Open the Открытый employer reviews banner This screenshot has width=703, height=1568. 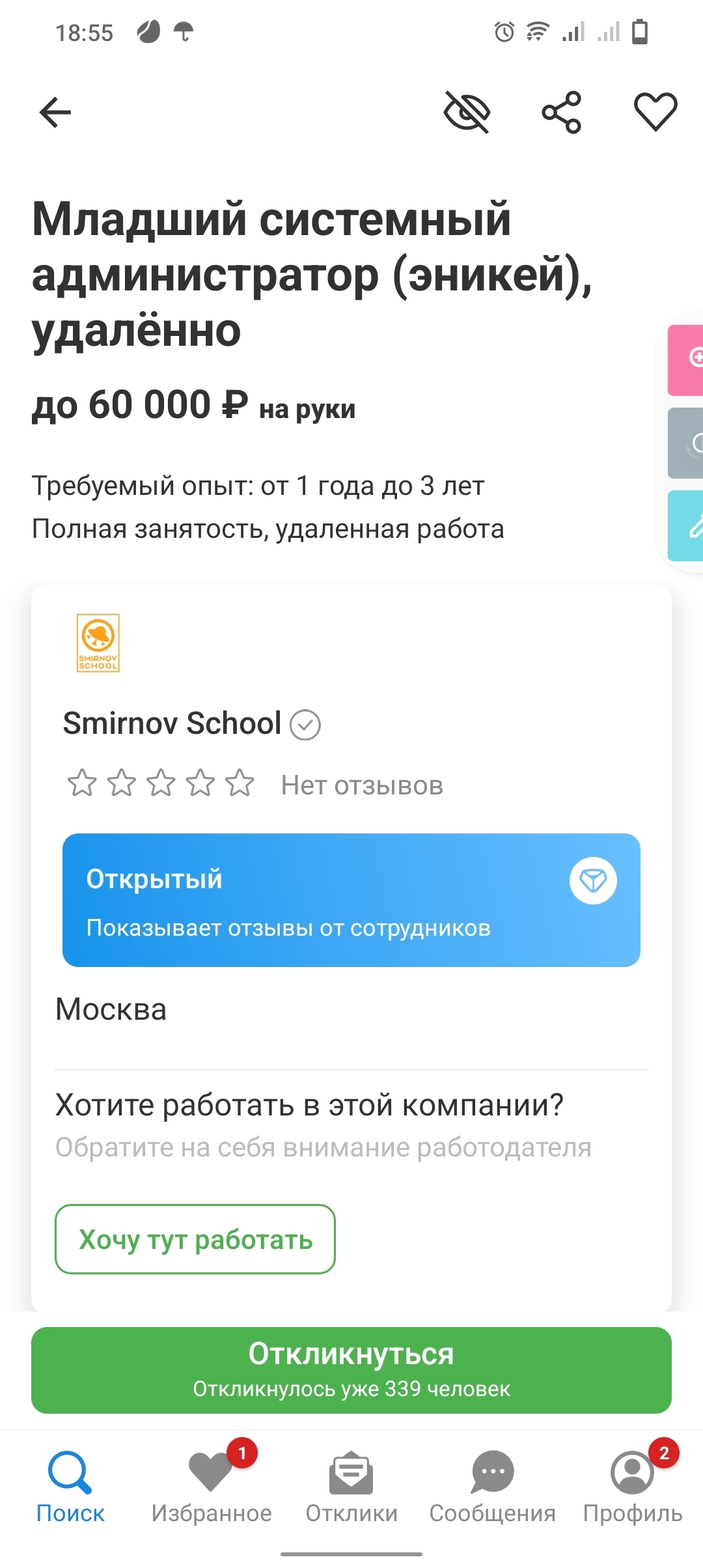[x=351, y=900]
